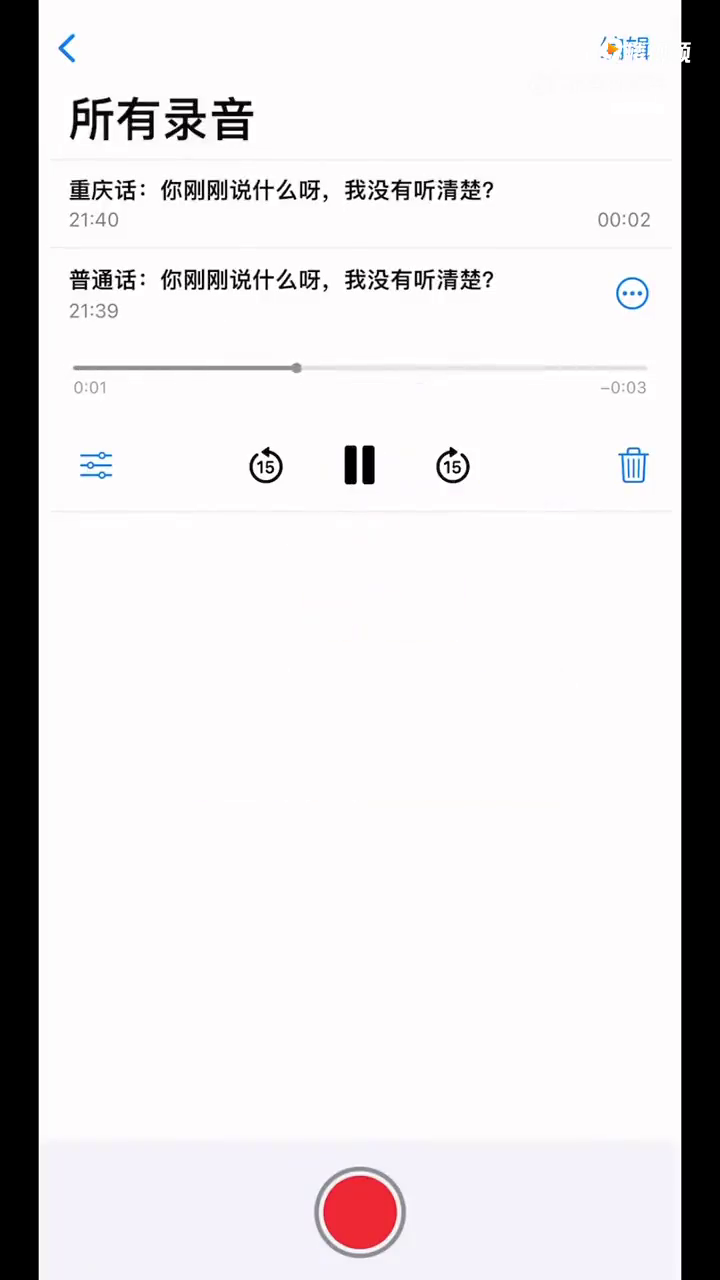Image resolution: width=720 pixels, height=1280 pixels.
Task: Skip forward 15 seconds
Action: [452, 466]
